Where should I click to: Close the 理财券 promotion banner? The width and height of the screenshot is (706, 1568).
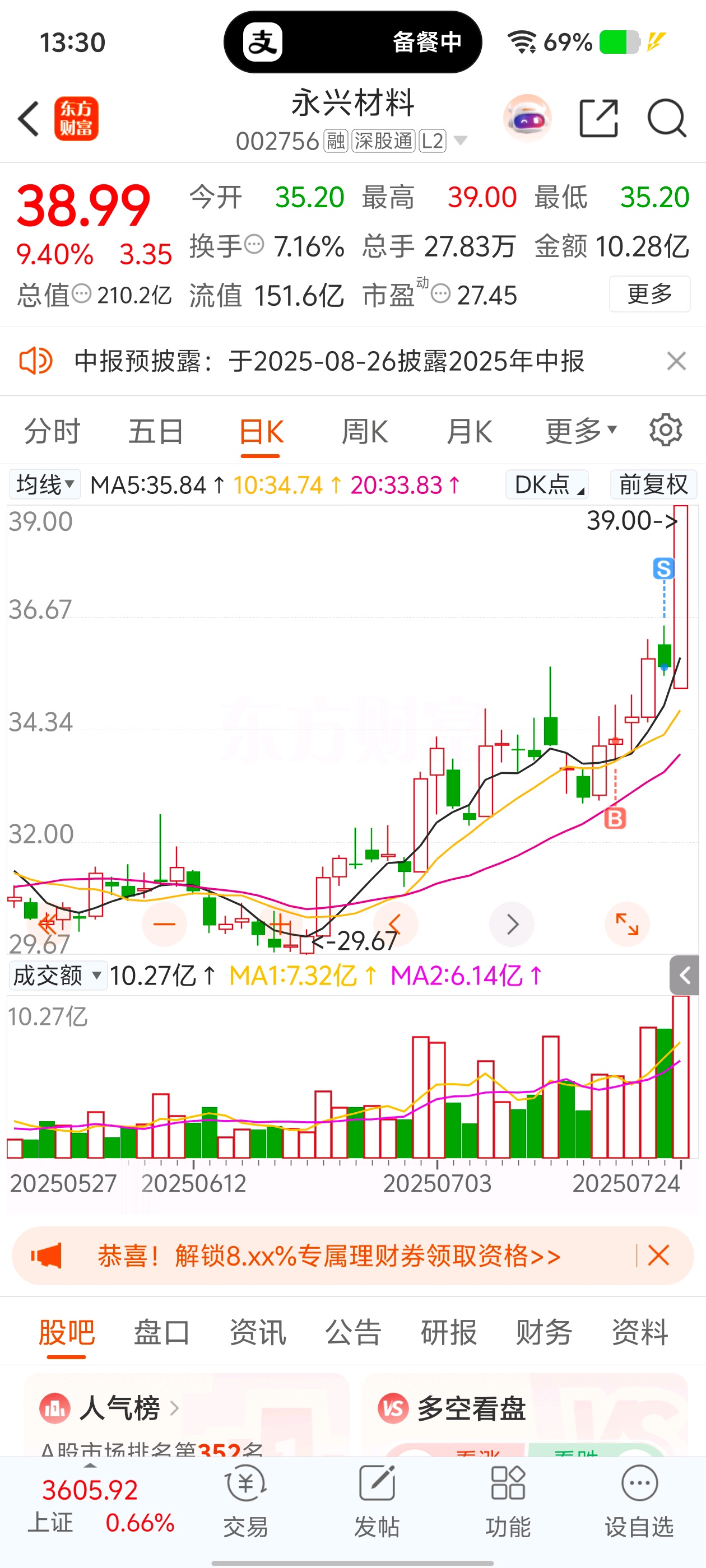click(x=658, y=1255)
